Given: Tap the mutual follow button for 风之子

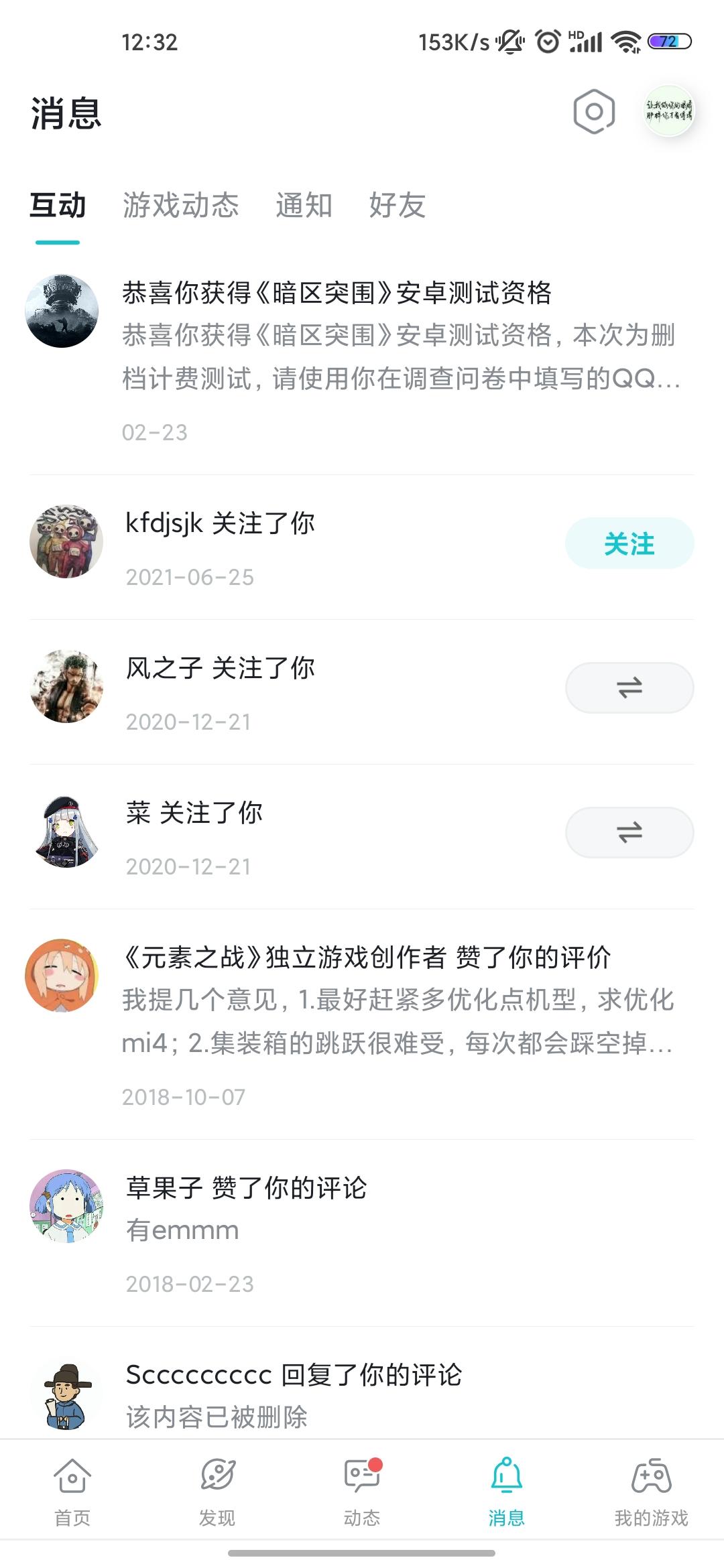Looking at the screenshot, I should pyautogui.click(x=629, y=688).
